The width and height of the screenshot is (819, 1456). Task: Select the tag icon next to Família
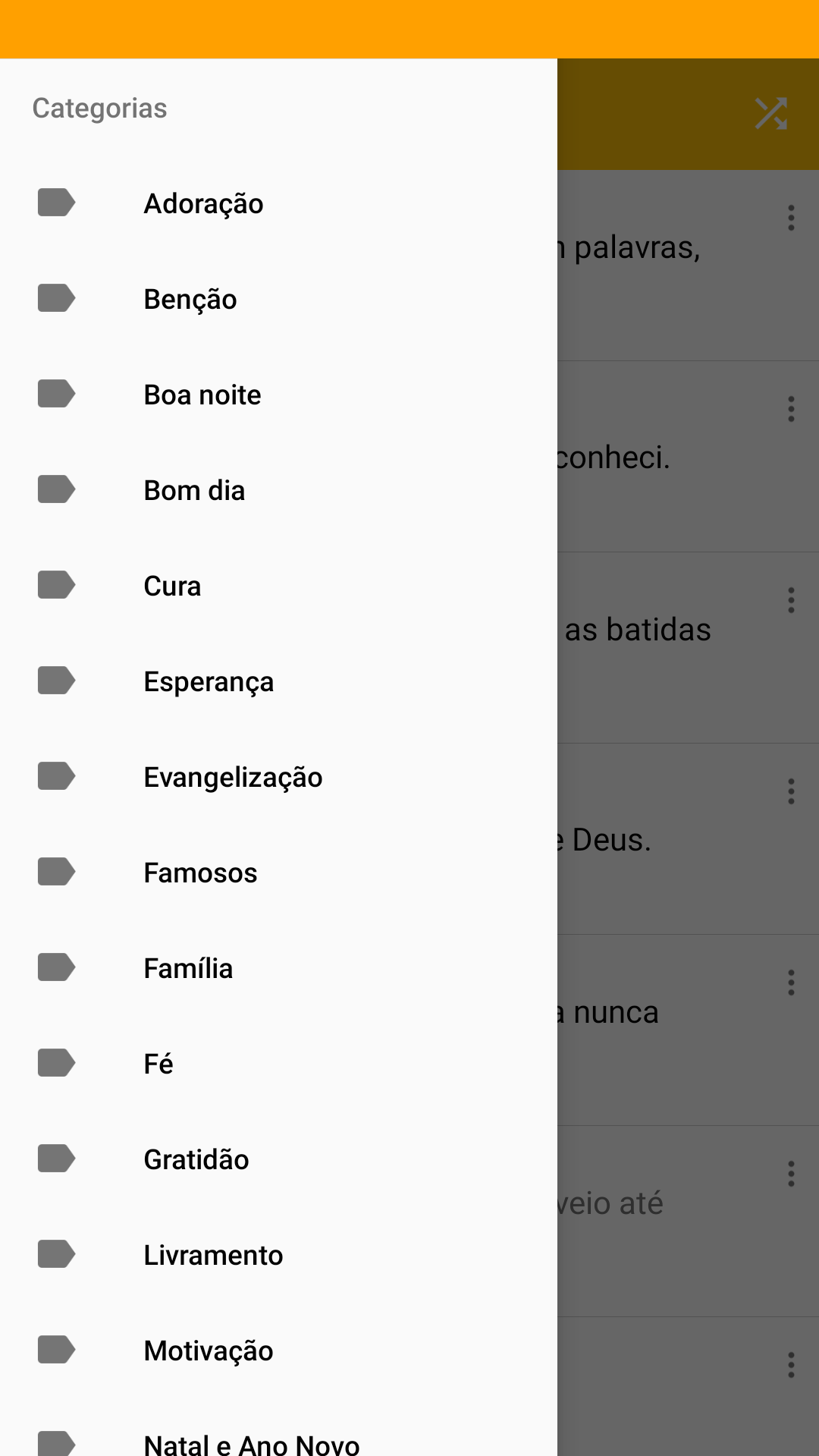pyautogui.click(x=56, y=967)
